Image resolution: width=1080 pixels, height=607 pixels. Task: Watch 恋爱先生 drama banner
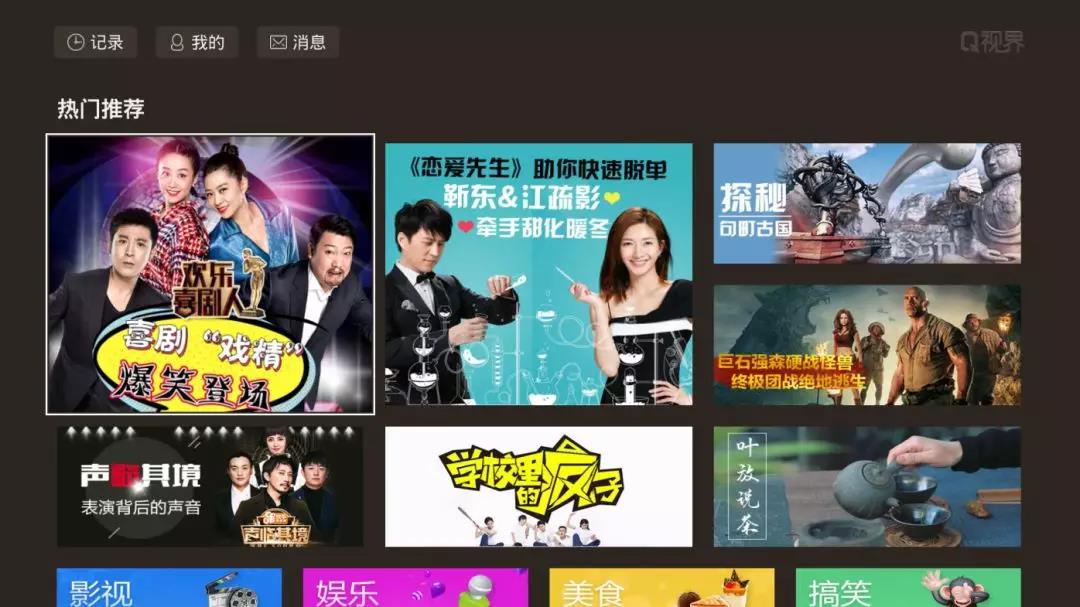pos(539,273)
